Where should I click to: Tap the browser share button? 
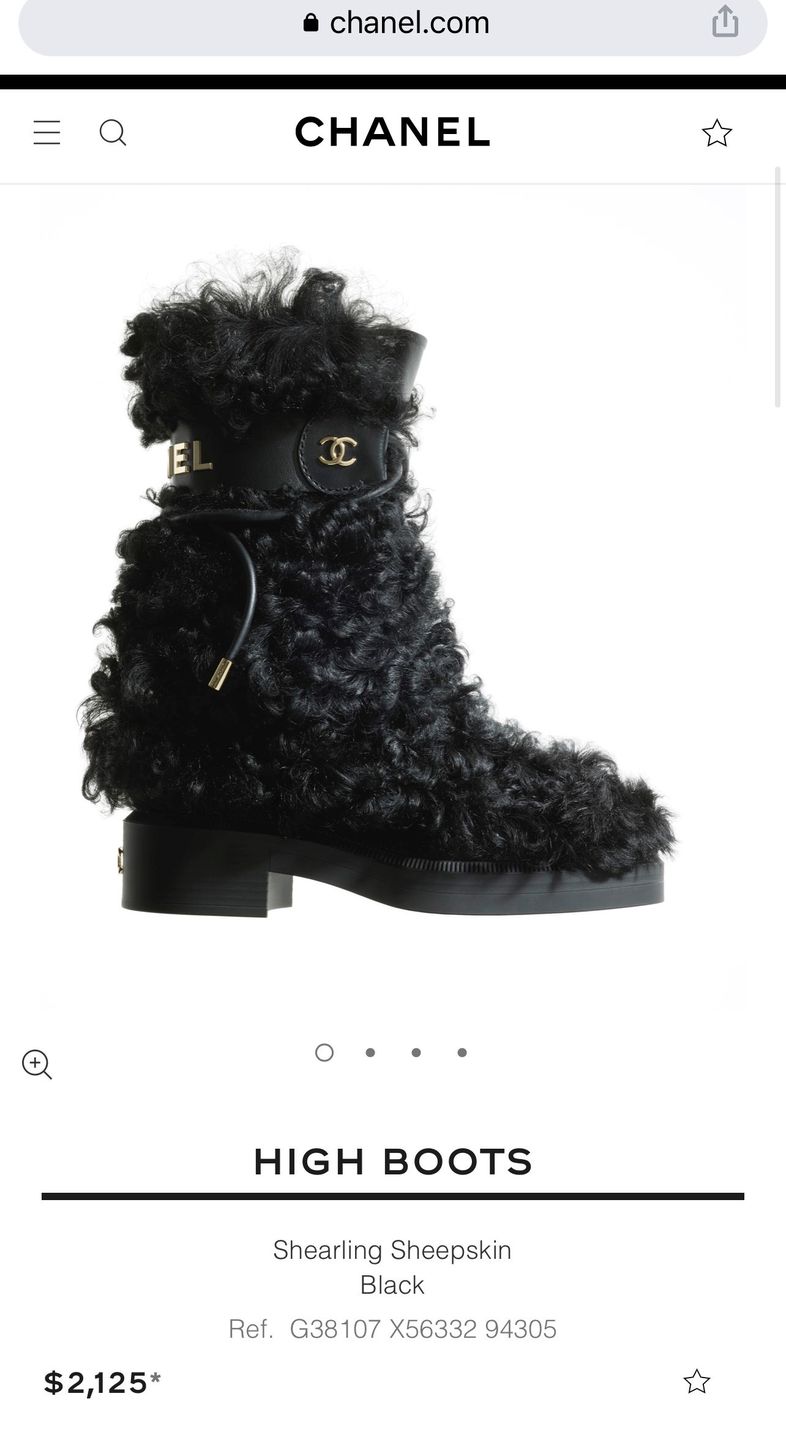[x=725, y=22]
